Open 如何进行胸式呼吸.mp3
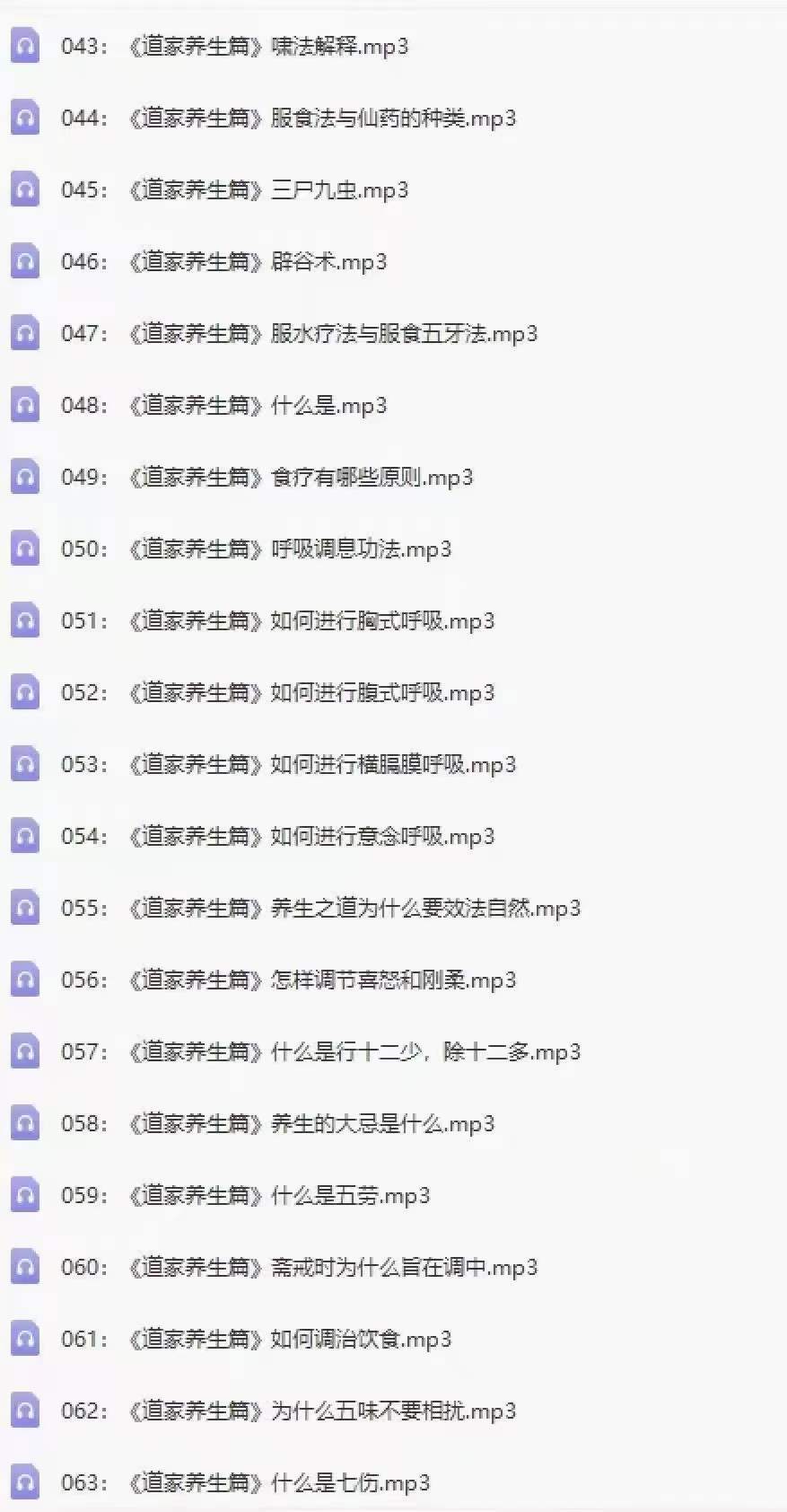 (x=310, y=620)
